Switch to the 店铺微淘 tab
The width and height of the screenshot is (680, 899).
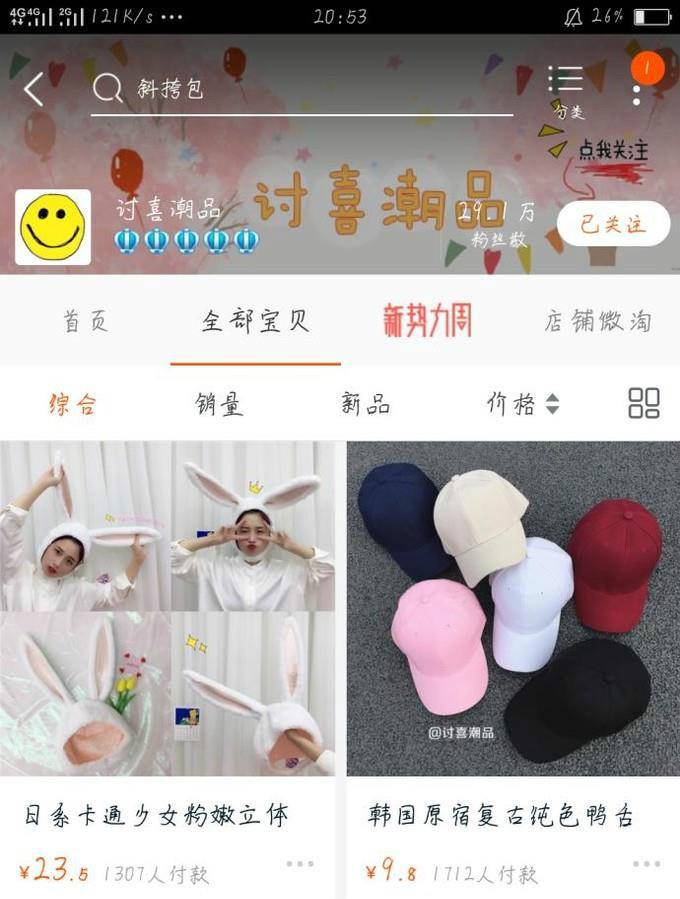[598, 321]
